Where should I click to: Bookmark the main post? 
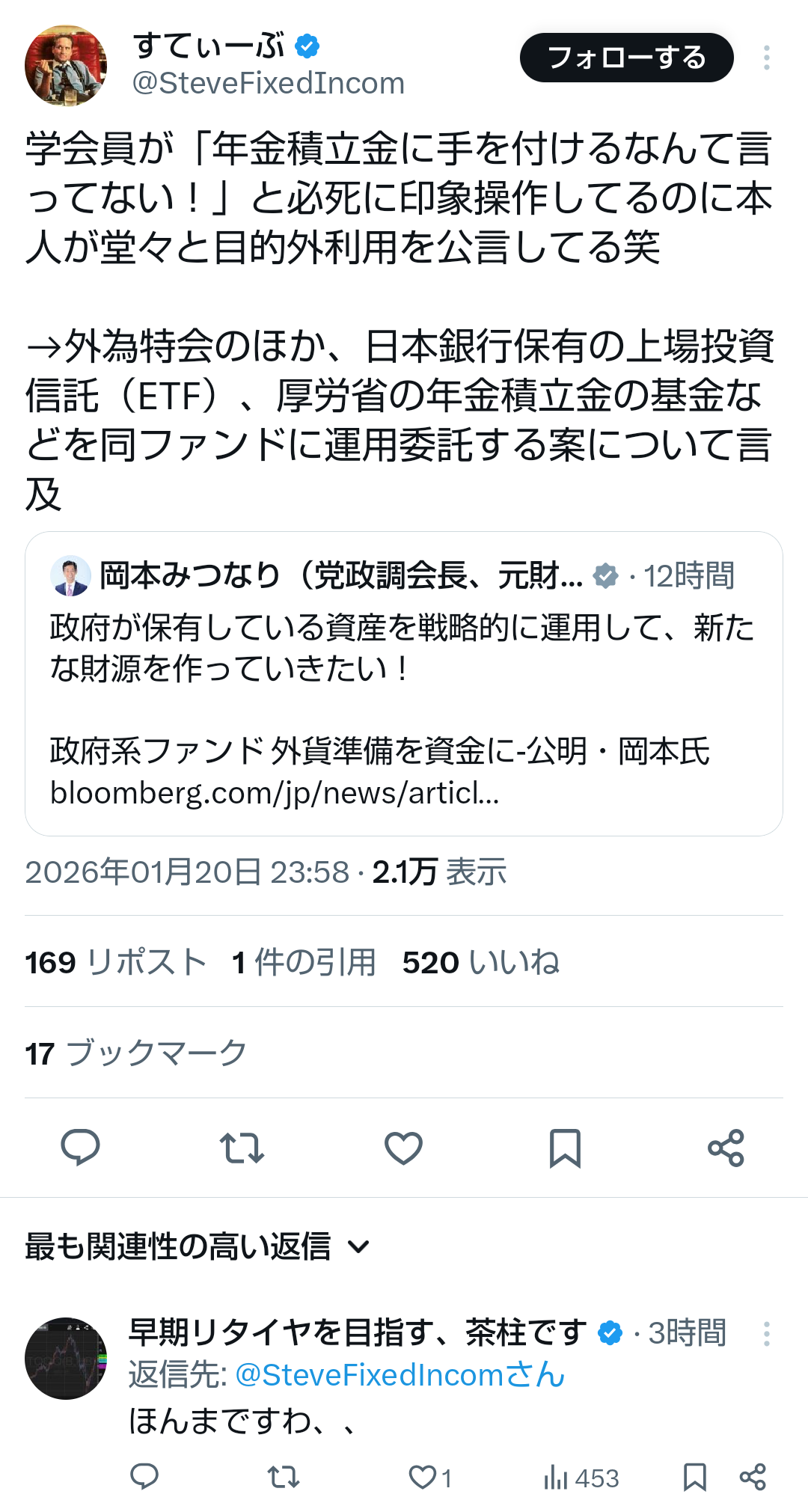[565, 1148]
